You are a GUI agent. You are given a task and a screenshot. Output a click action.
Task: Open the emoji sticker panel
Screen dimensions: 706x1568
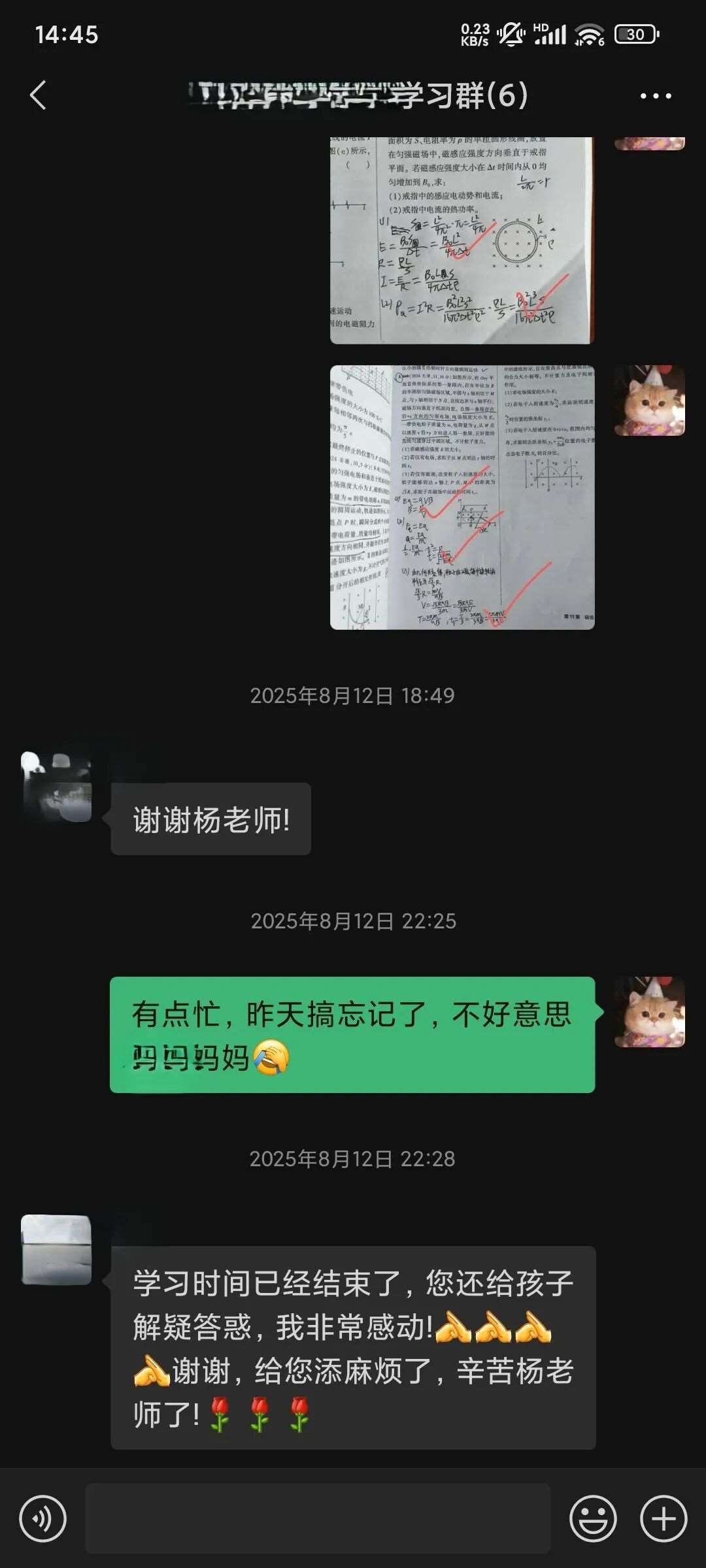tap(592, 1518)
